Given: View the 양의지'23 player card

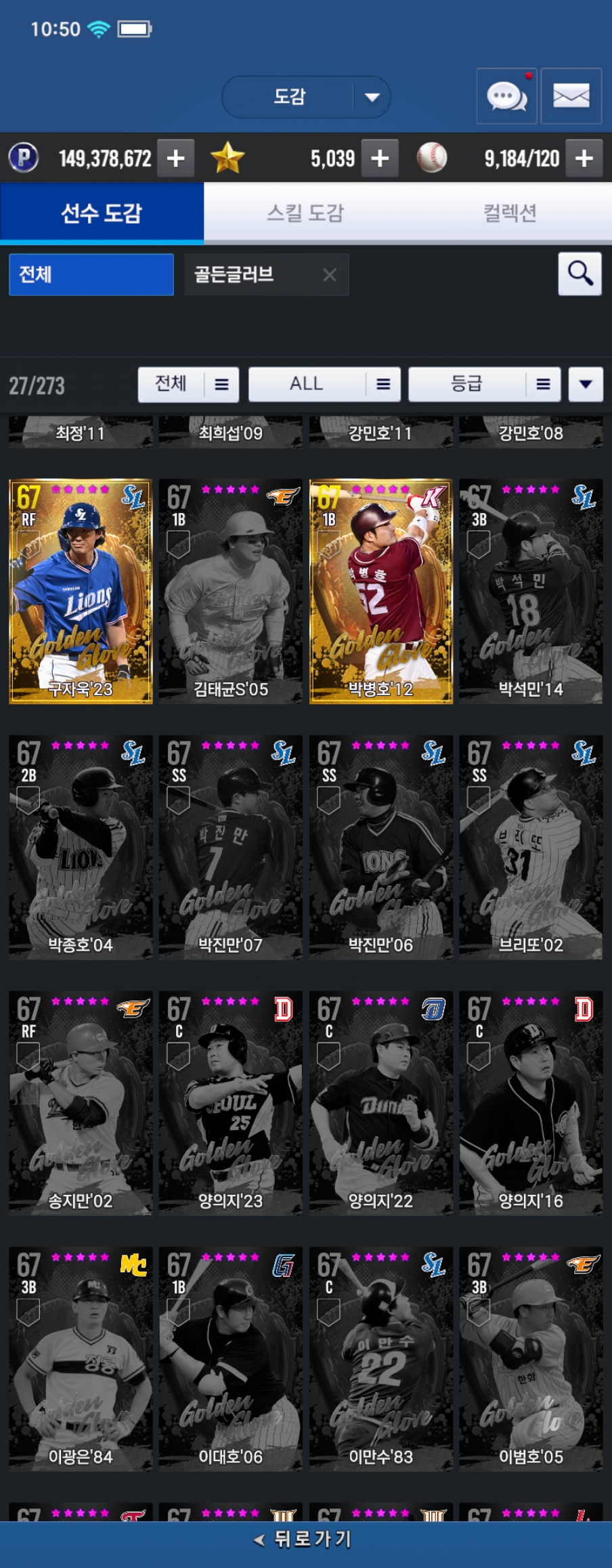Looking at the screenshot, I should [230, 1103].
